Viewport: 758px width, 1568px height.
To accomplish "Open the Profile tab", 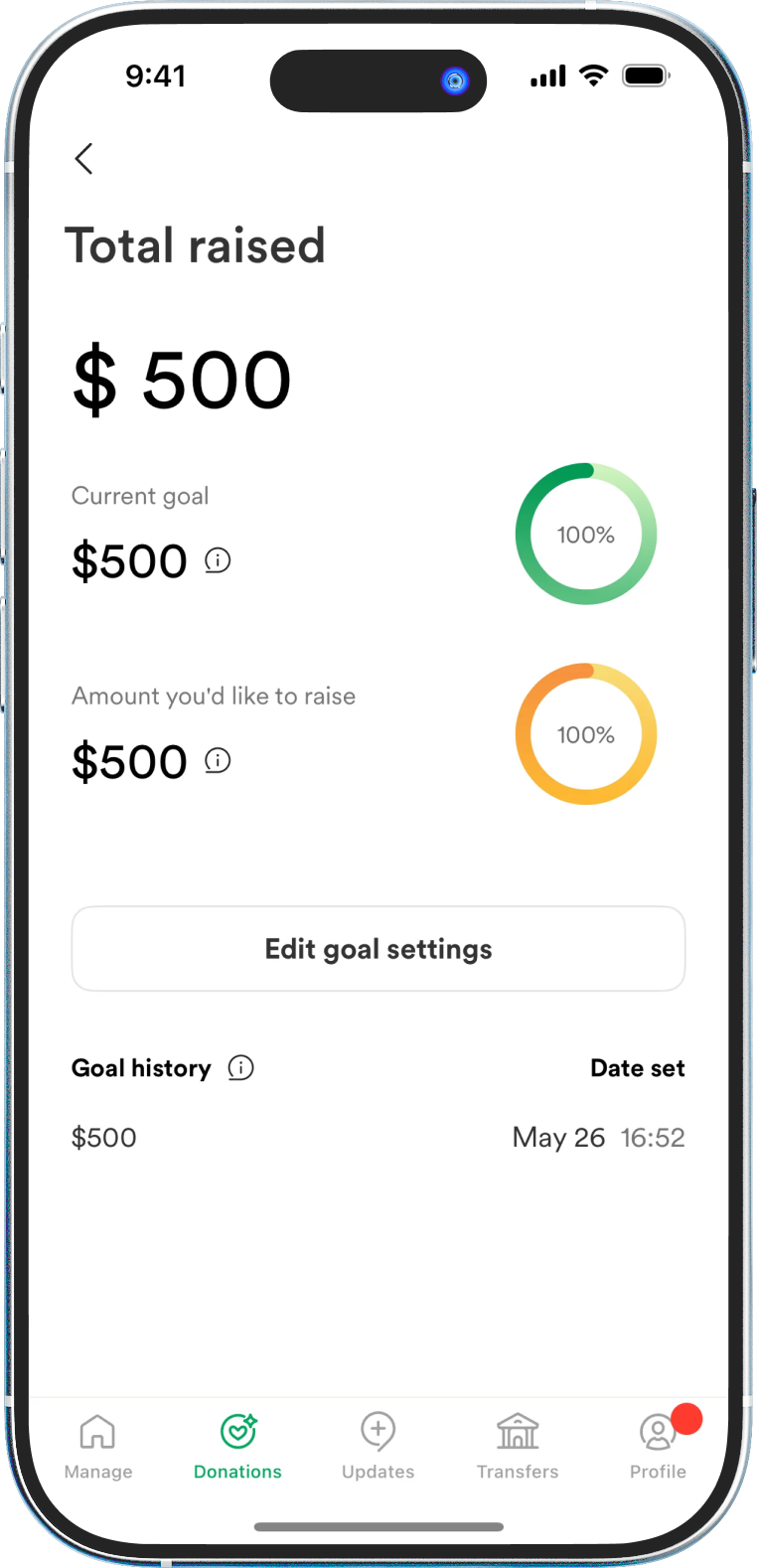I will (658, 1447).
